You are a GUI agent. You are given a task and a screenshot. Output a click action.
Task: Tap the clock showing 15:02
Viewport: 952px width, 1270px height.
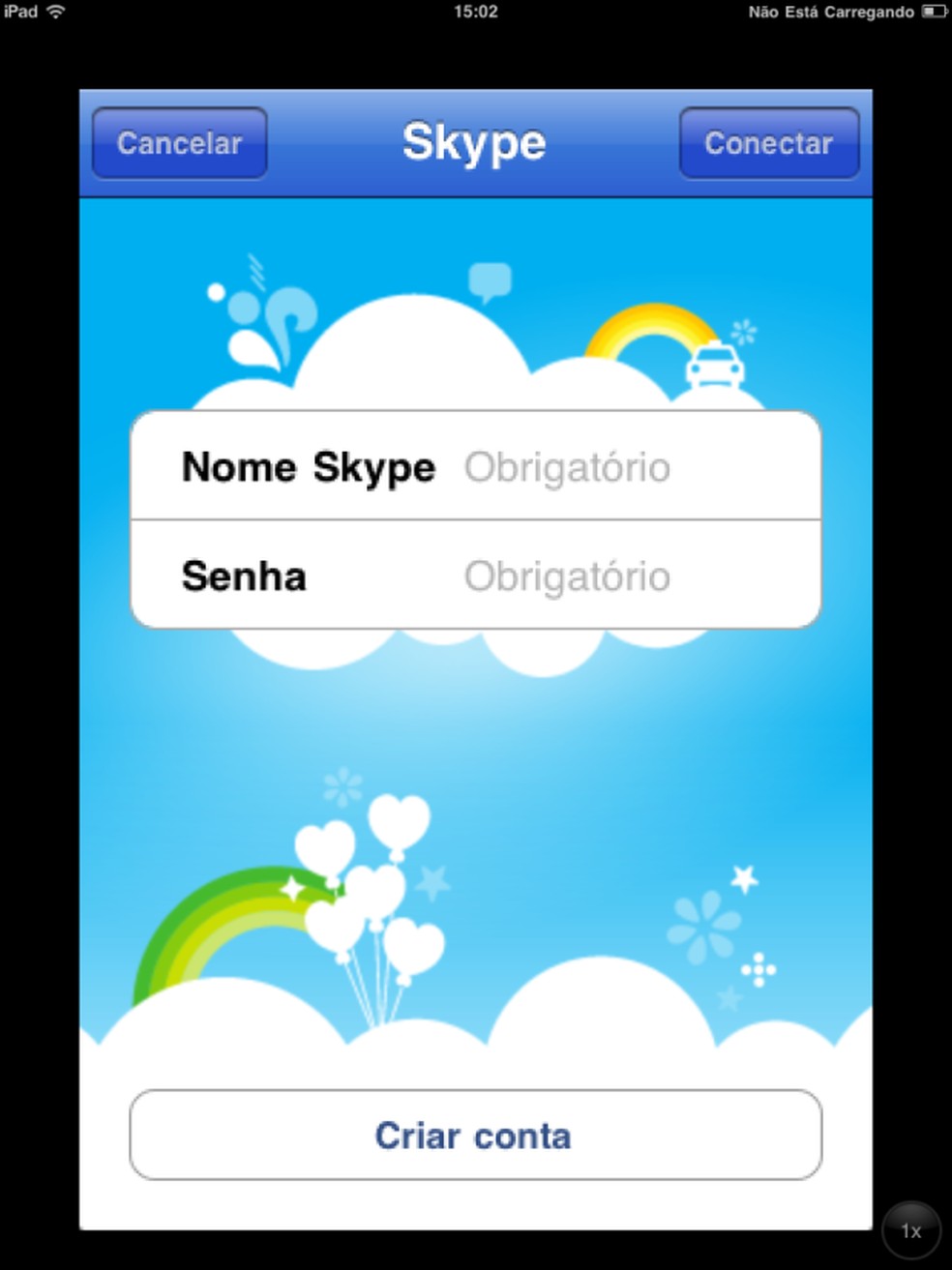point(476,12)
